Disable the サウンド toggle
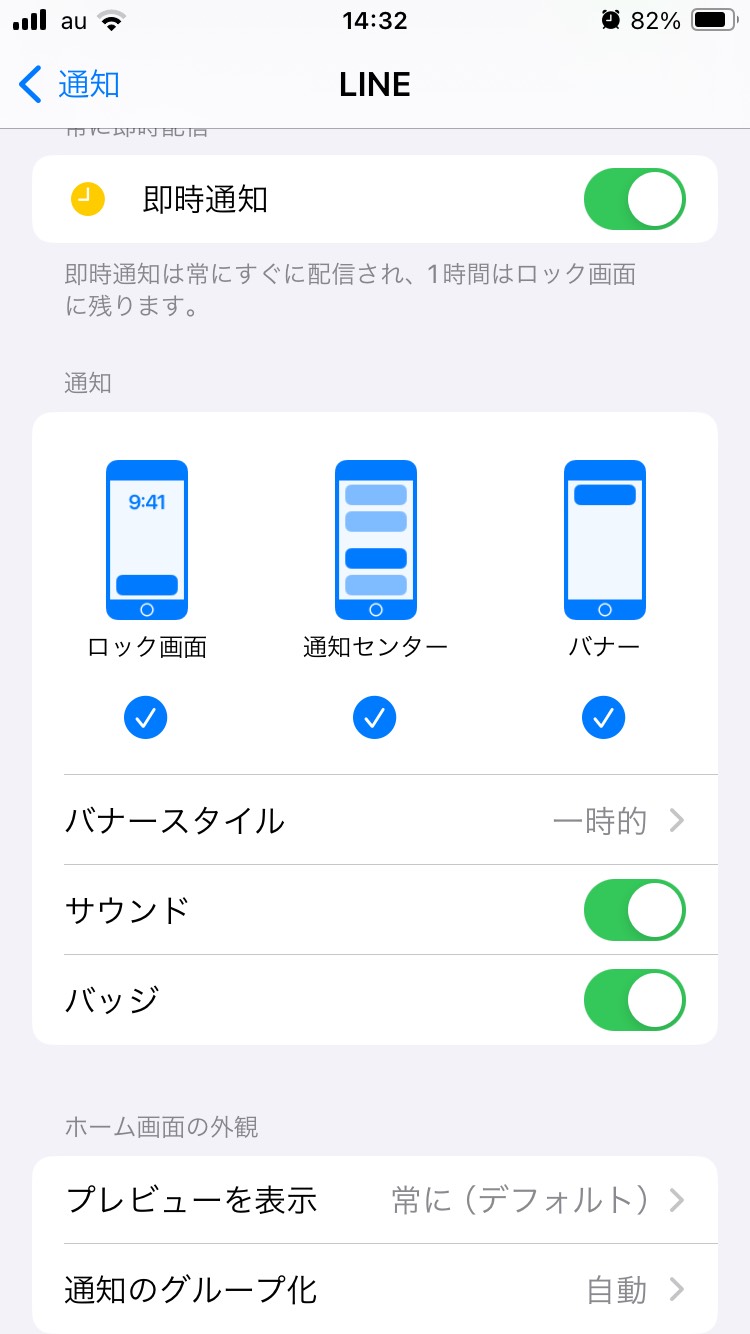The height and width of the screenshot is (1334, 750). (634, 911)
